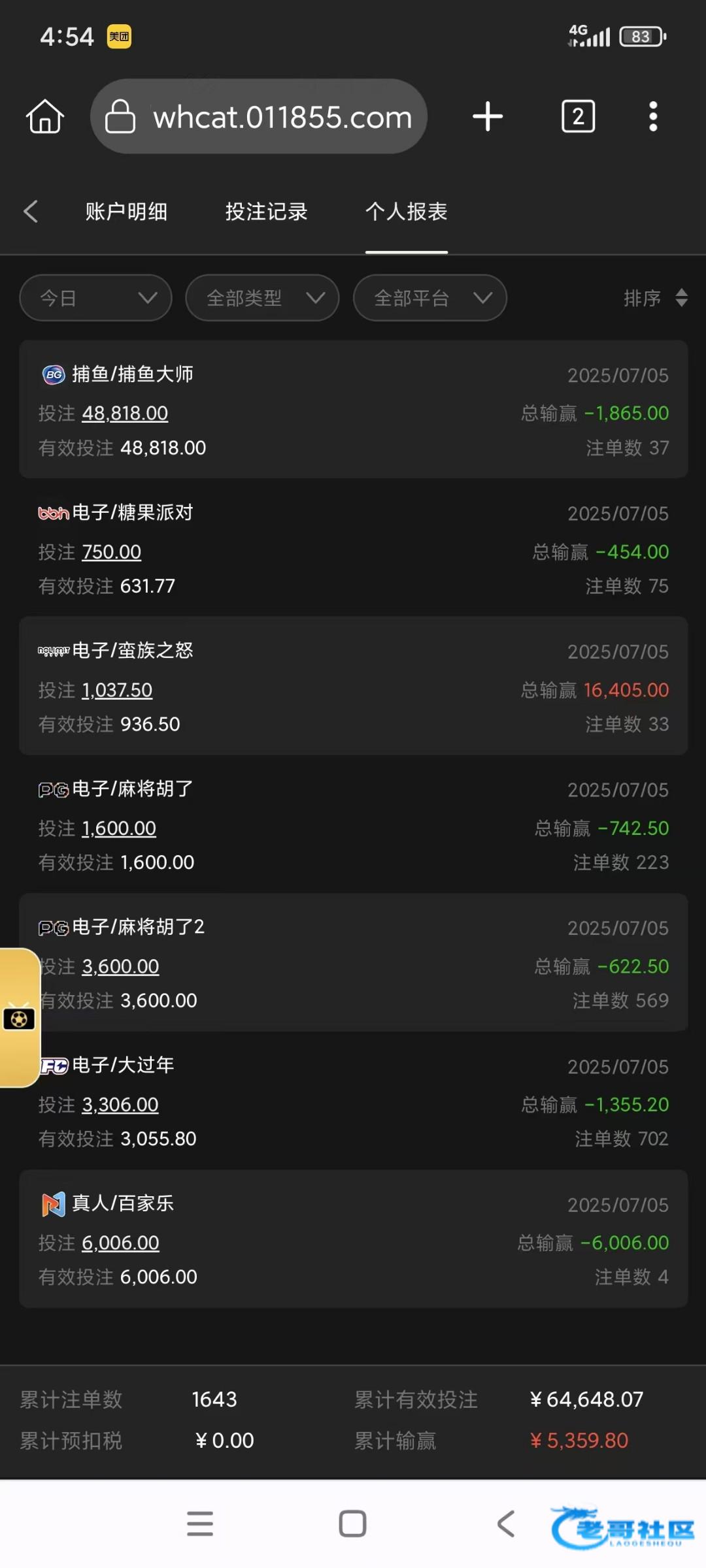Tap the system home button
706x1568 pixels.
click(x=352, y=1524)
